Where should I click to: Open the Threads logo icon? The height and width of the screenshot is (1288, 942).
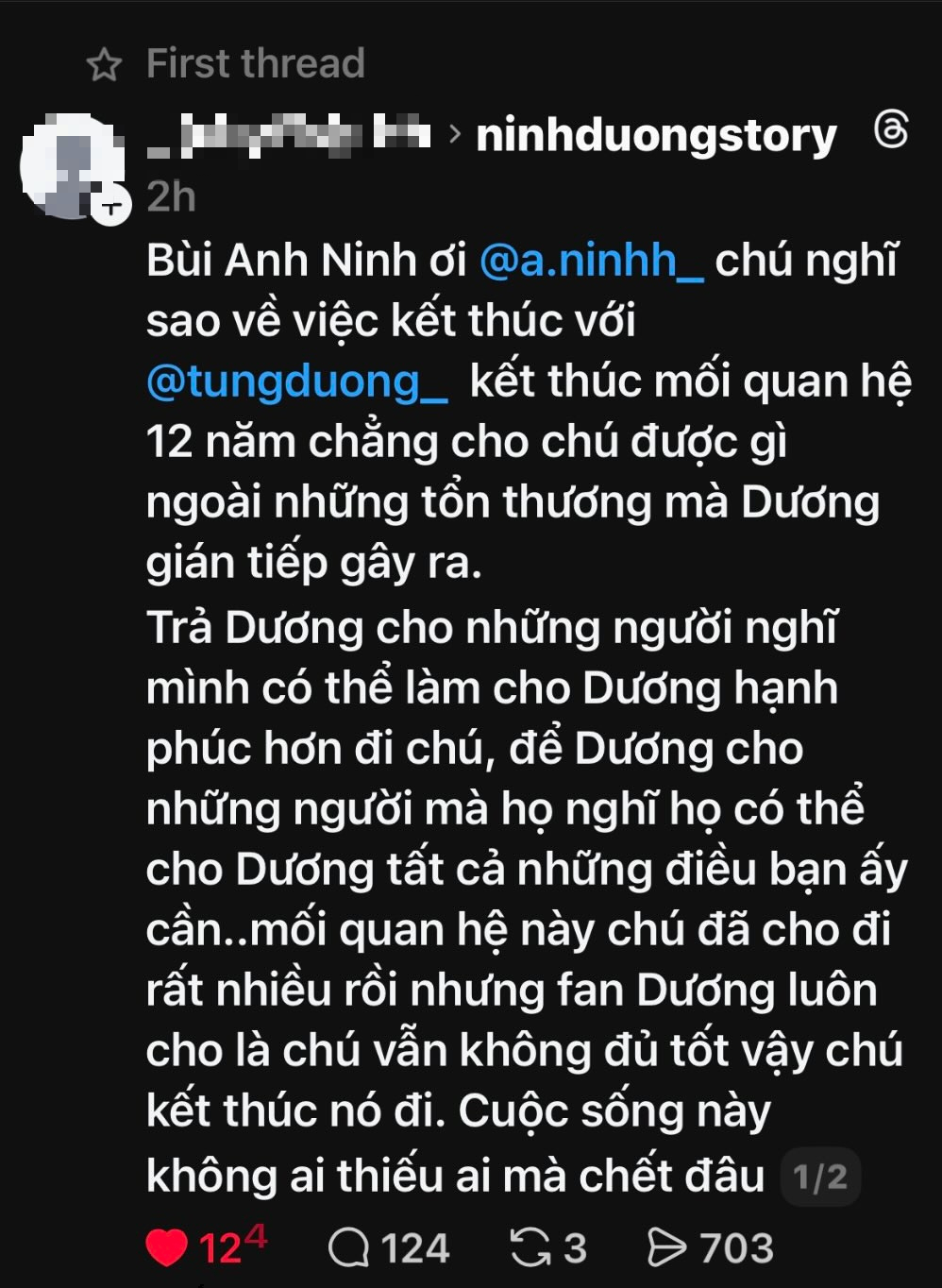click(891, 130)
